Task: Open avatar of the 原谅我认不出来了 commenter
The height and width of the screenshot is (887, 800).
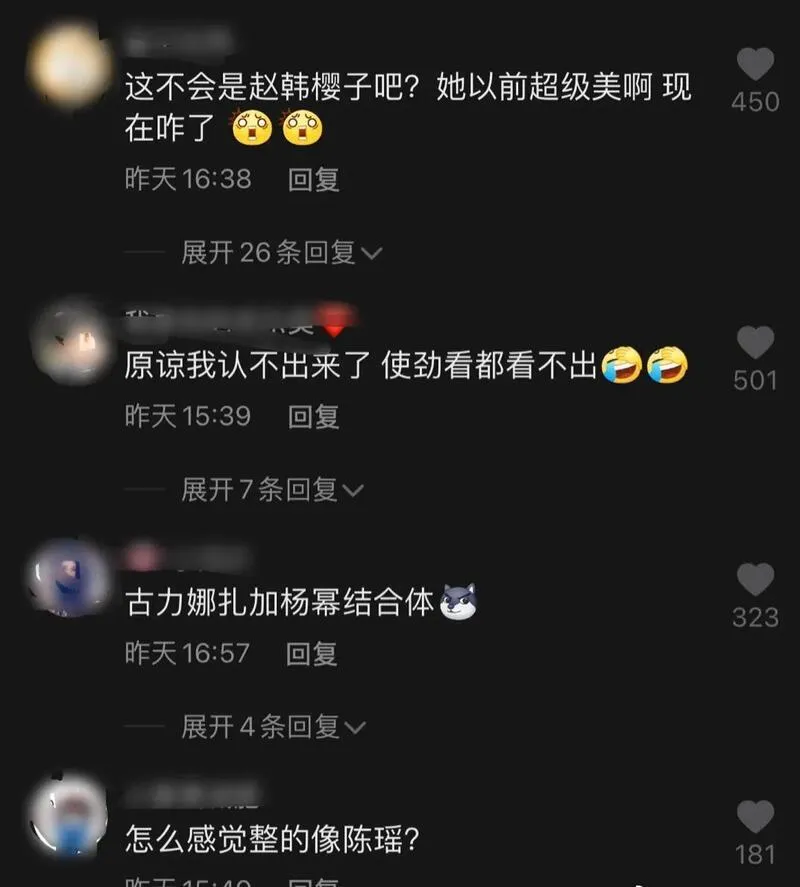Action: point(69,340)
